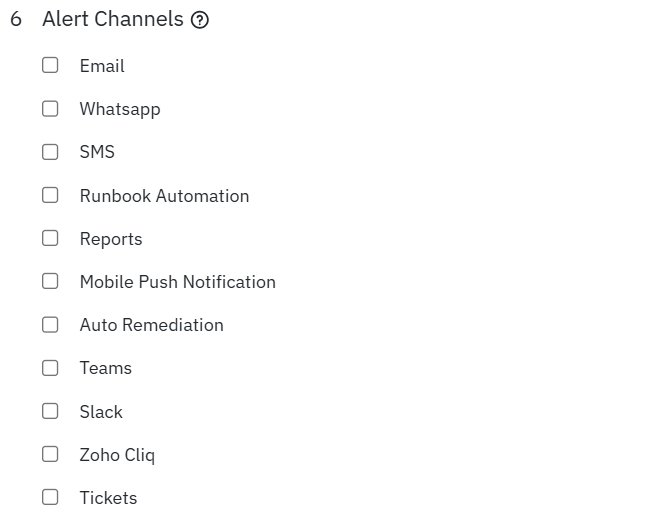Check the Email alert channel
The height and width of the screenshot is (528, 672).
point(50,66)
